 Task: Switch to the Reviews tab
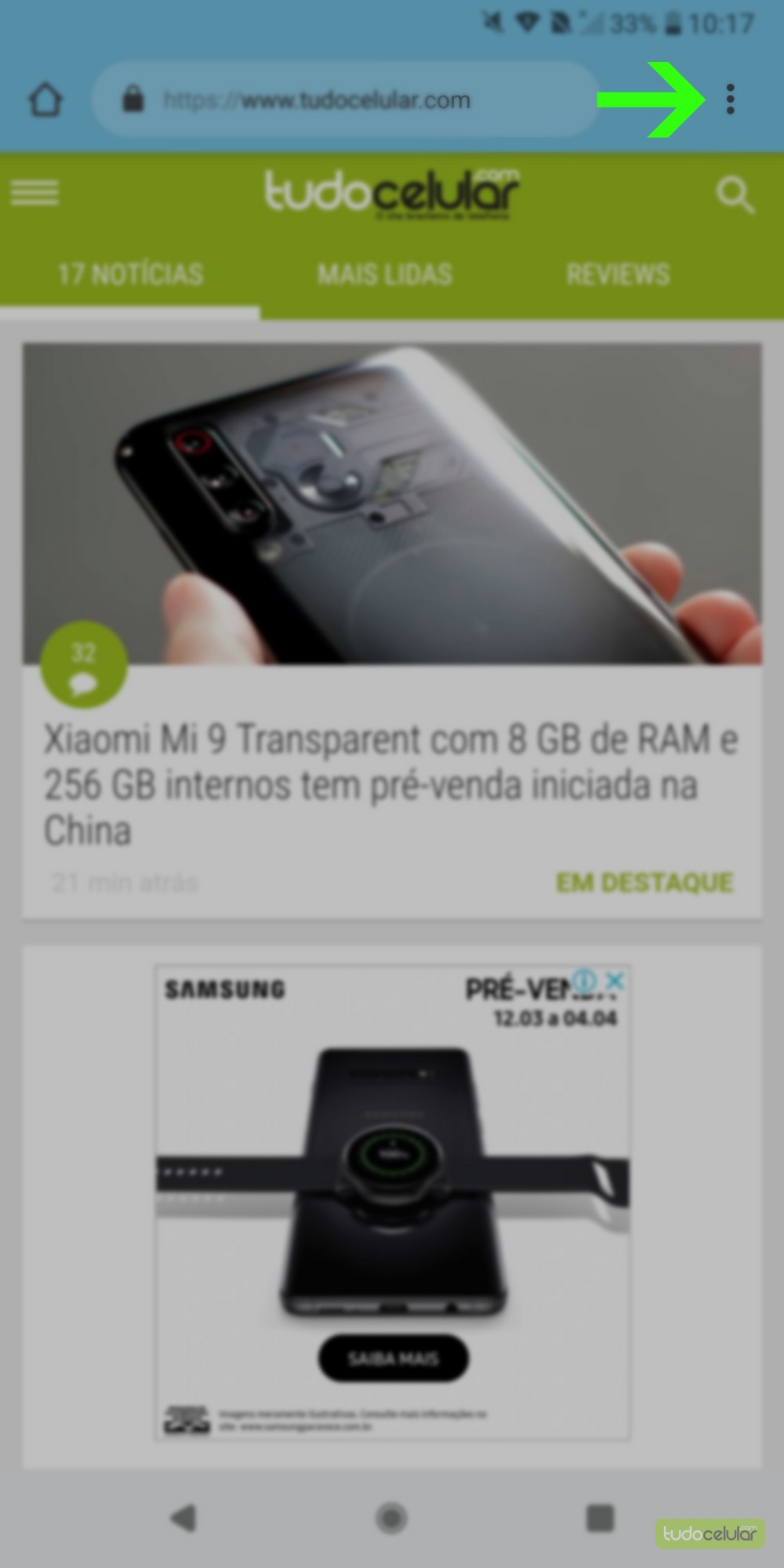tap(618, 274)
